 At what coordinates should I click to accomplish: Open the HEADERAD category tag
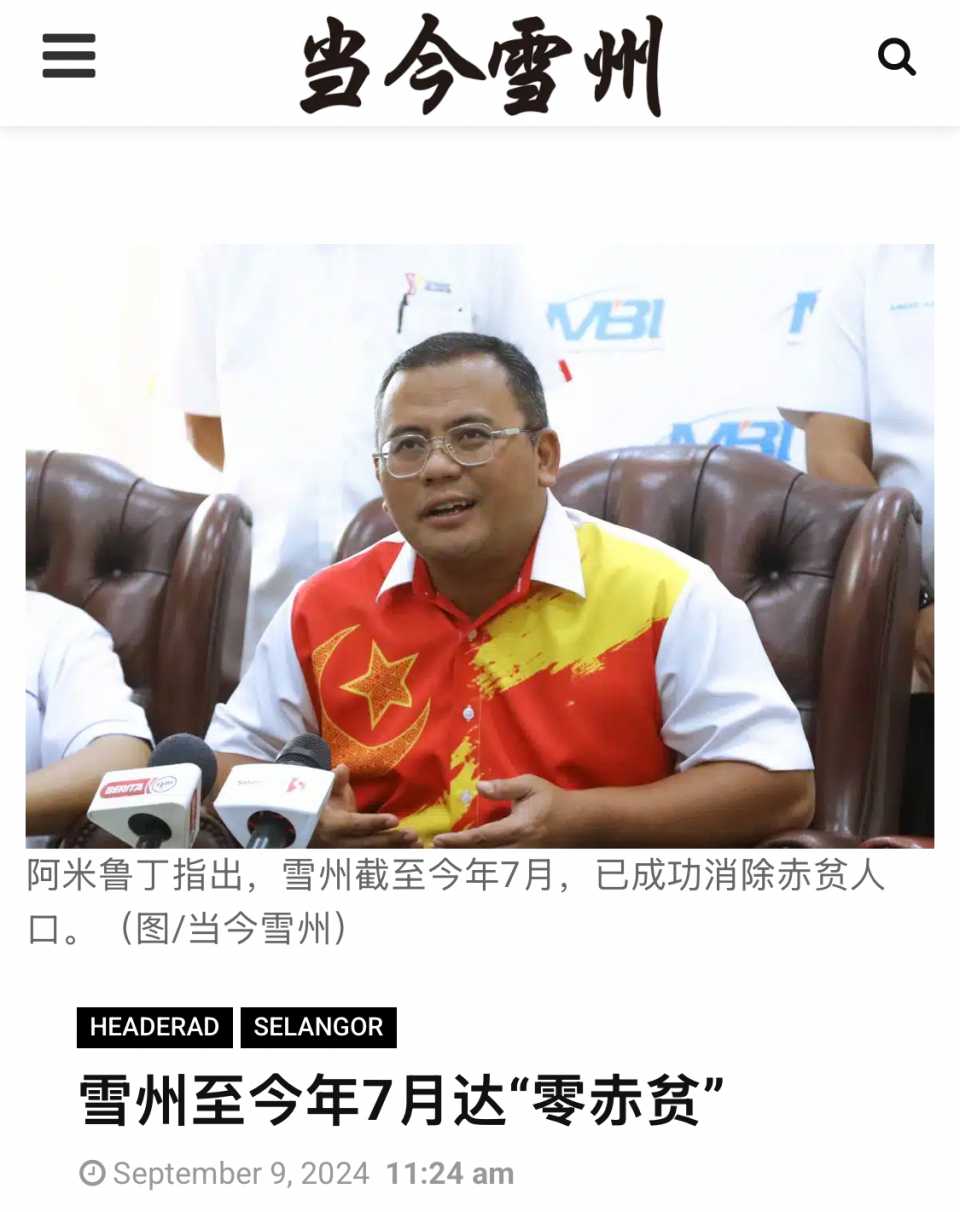pos(154,1027)
